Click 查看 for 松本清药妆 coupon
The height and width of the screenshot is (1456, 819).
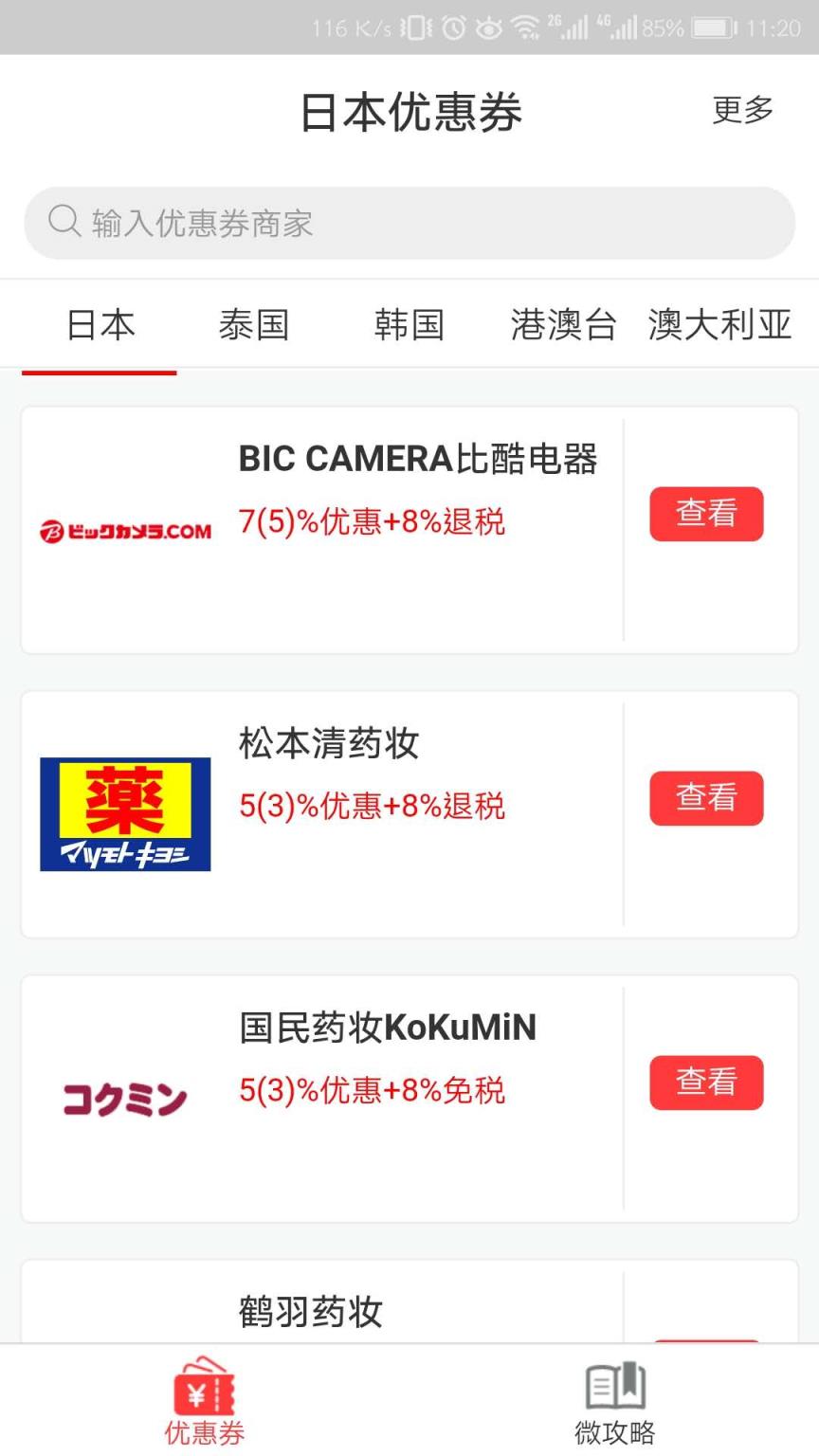coord(706,798)
